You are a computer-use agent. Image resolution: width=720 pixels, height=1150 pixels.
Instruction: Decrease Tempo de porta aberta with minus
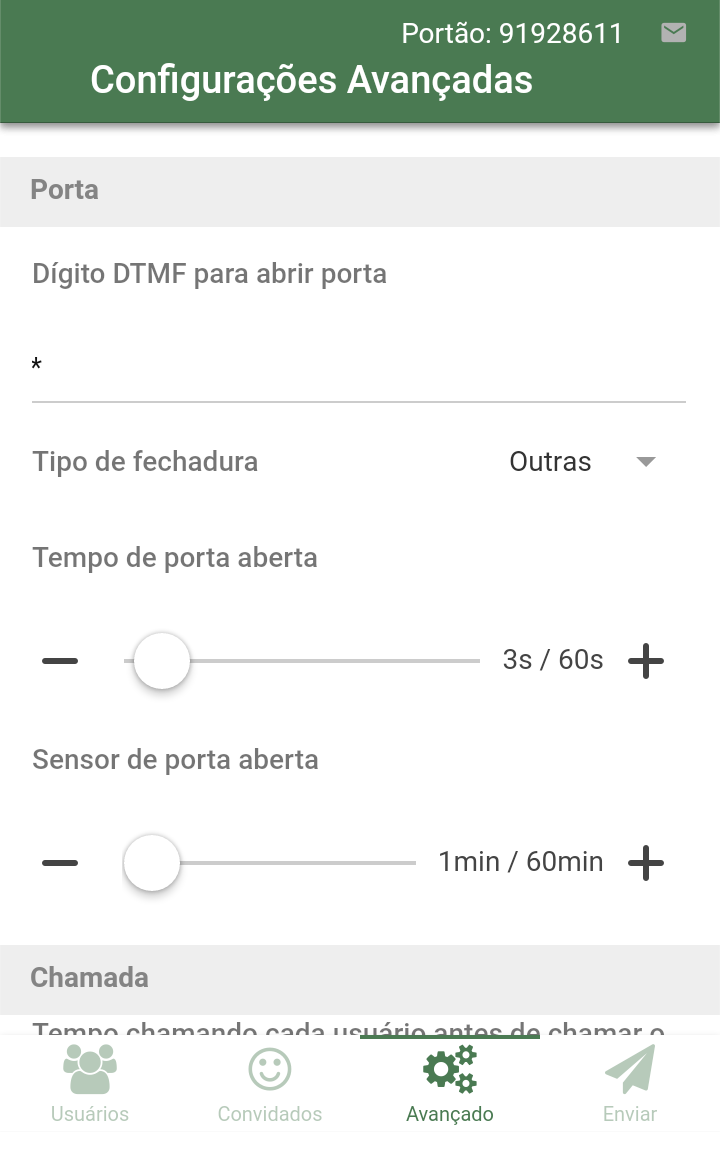60,661
